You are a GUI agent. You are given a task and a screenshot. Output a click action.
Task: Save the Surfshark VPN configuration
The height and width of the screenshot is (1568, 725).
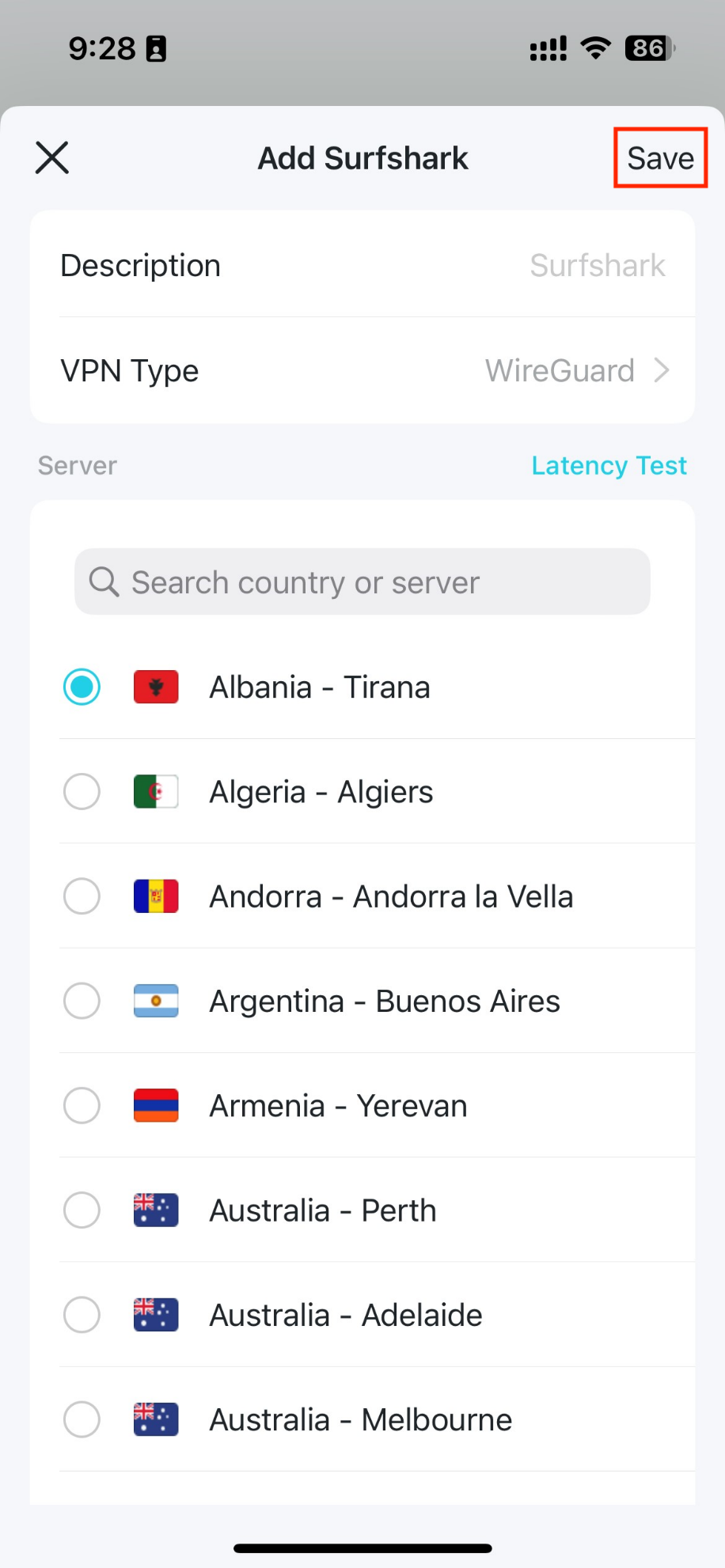point(660,158)
